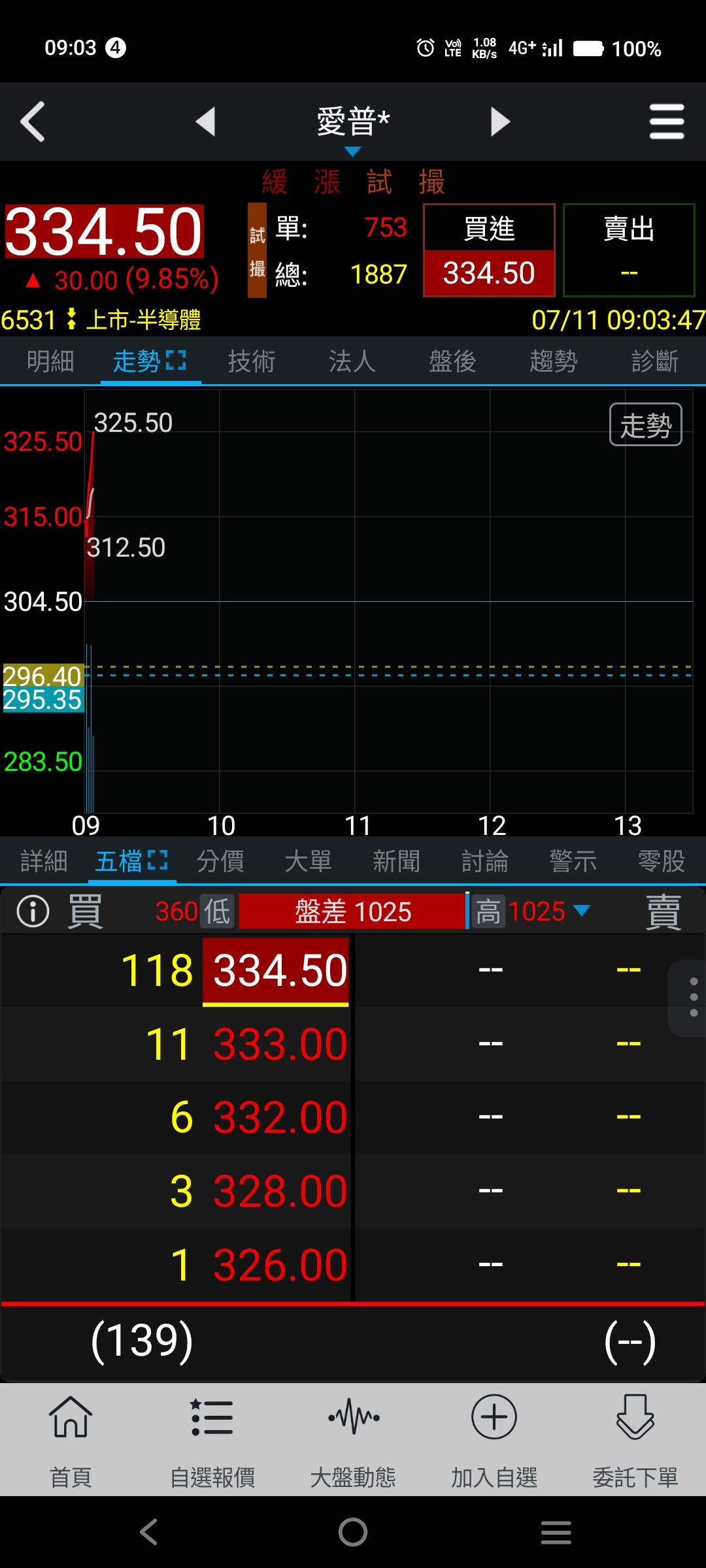
Task: Go back using the top-left arrow
Action: point(33,122)
